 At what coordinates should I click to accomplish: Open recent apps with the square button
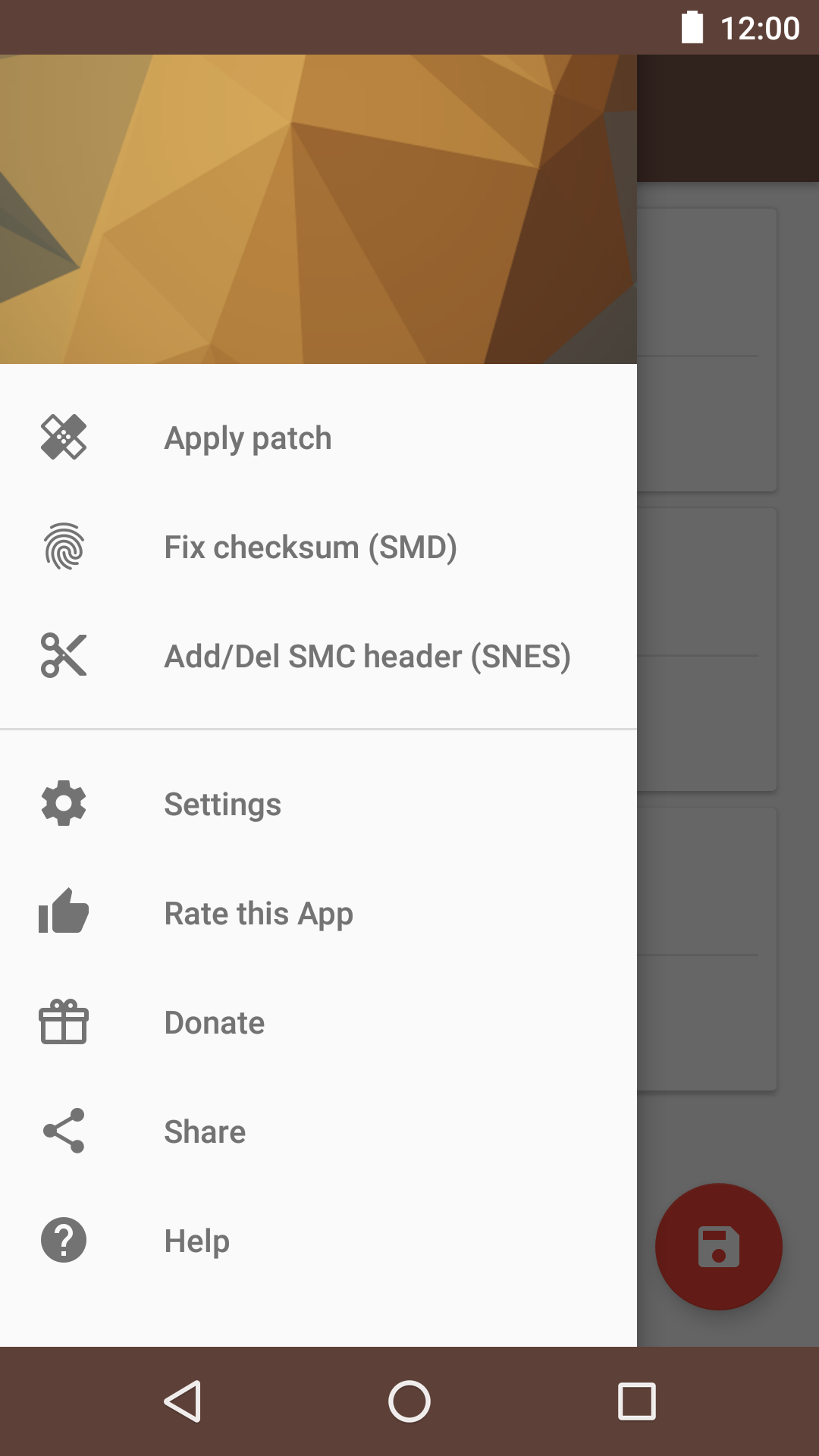pos(637,1401)
